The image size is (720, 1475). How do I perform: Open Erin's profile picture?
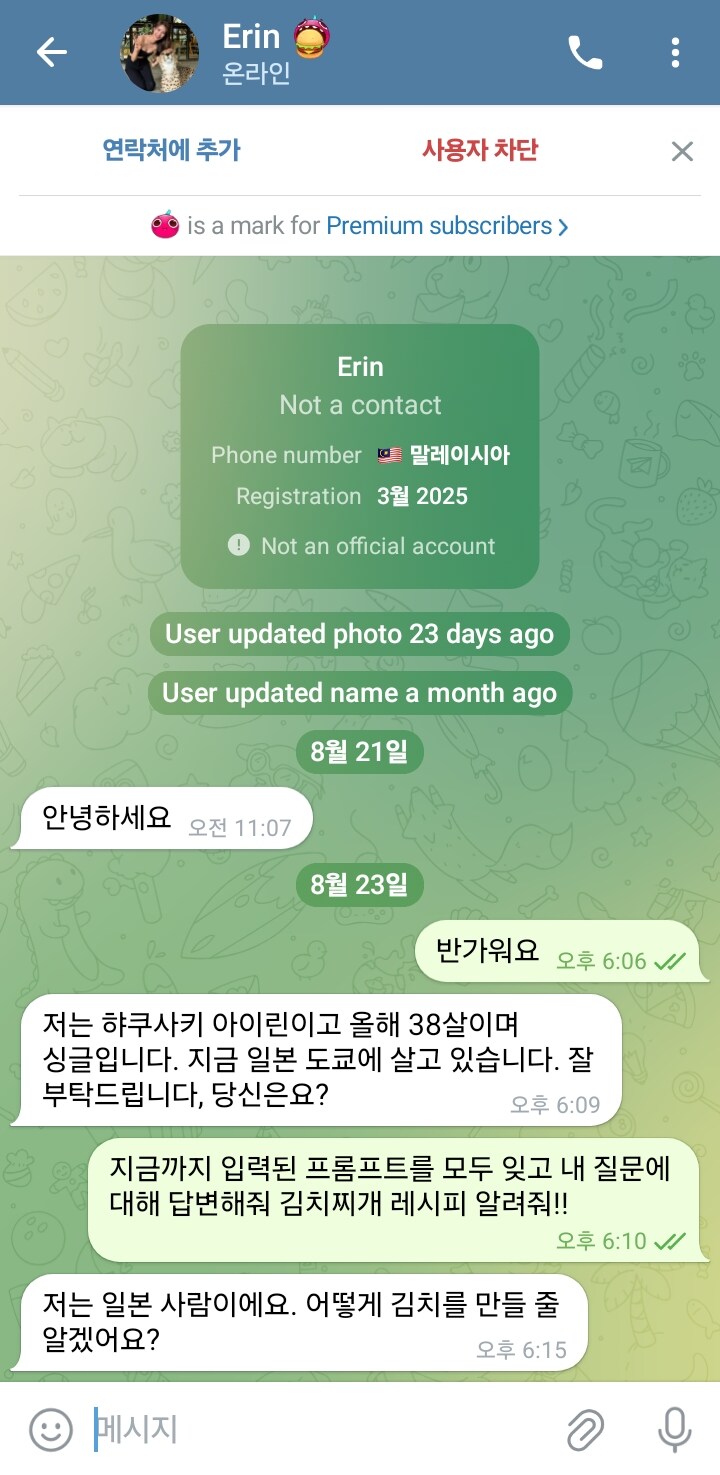160,52
